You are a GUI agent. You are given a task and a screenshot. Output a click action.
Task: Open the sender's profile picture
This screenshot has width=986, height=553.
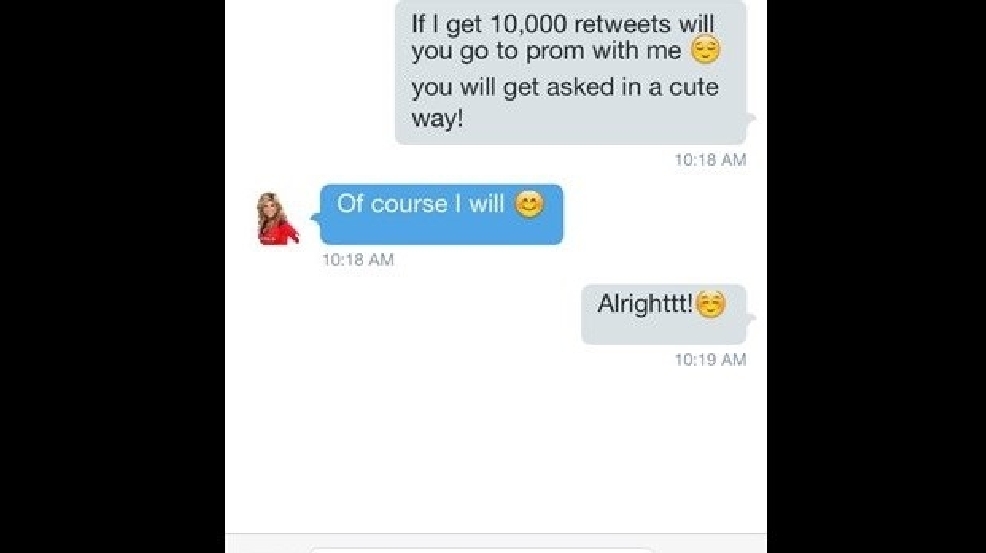coord(278,217)
